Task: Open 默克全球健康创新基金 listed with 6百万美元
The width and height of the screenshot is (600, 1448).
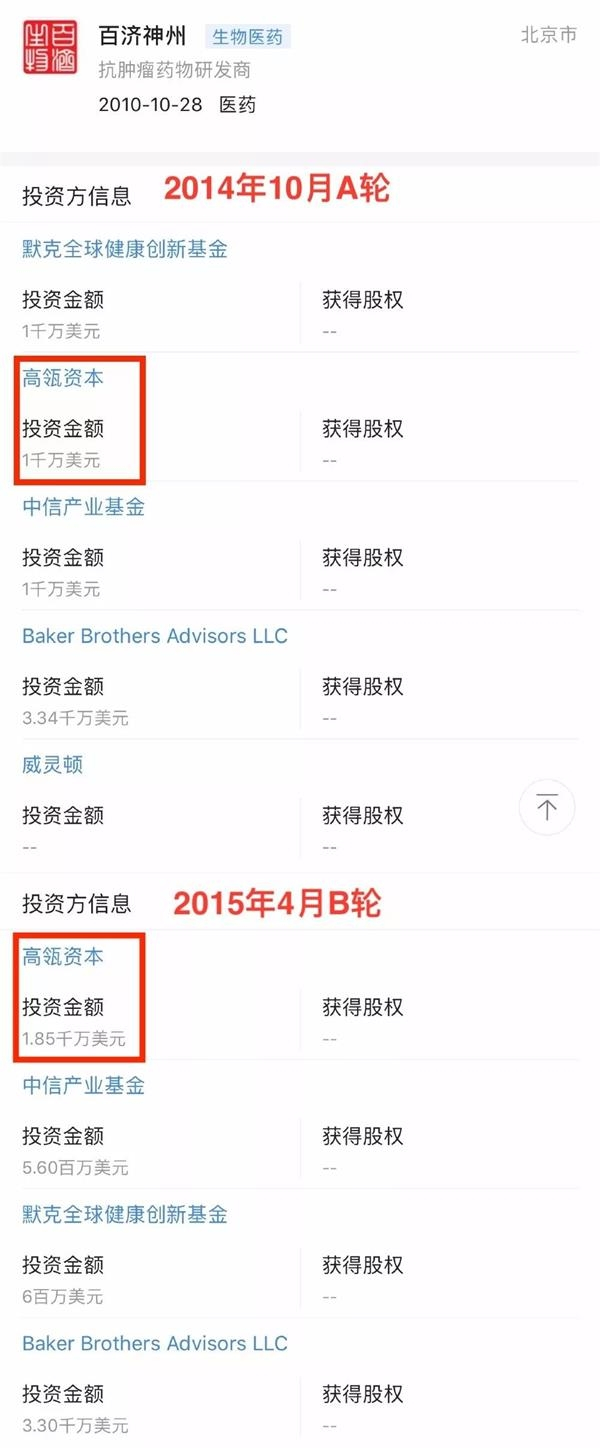Action: click(125, 1215)
